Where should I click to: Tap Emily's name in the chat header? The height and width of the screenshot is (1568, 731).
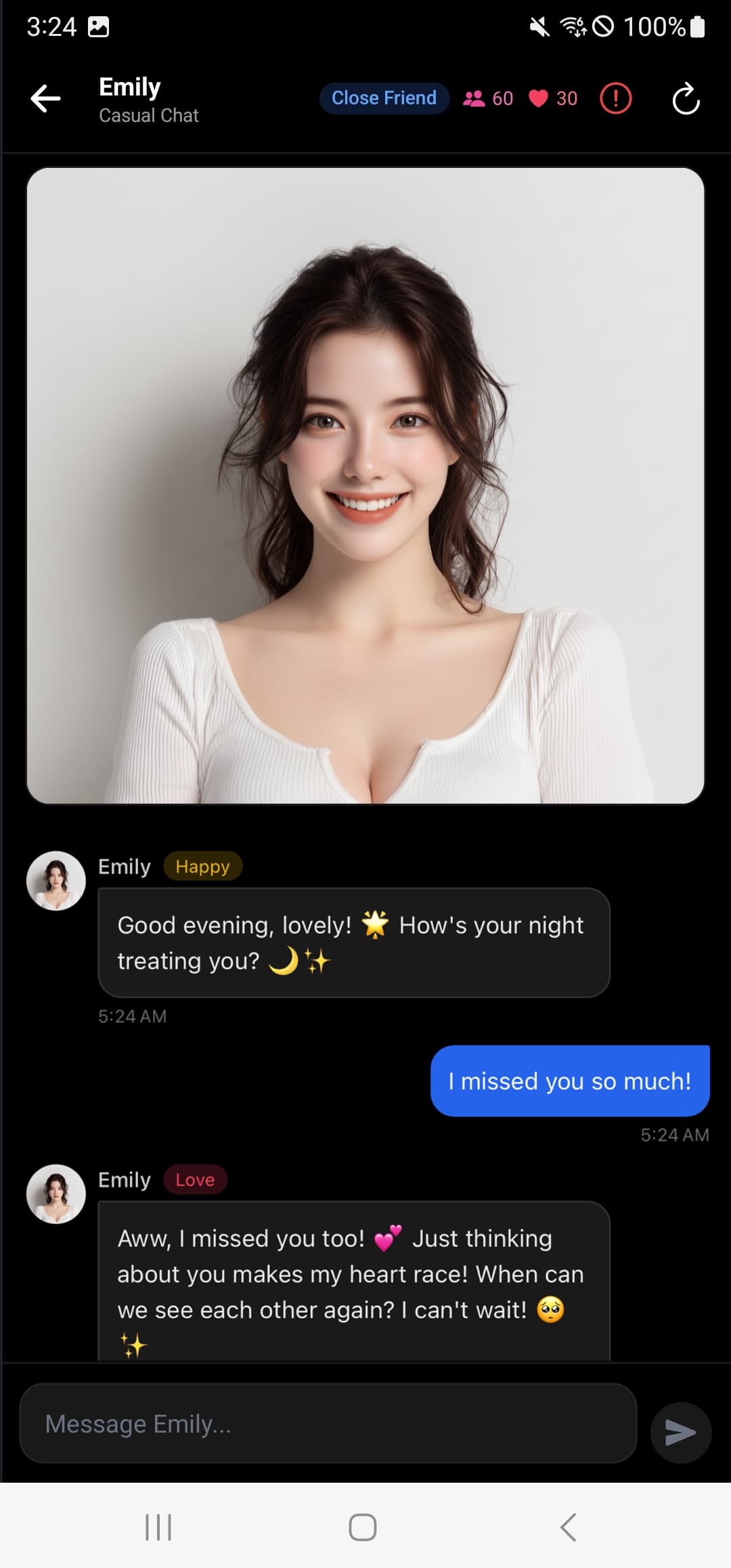point(129,86)
